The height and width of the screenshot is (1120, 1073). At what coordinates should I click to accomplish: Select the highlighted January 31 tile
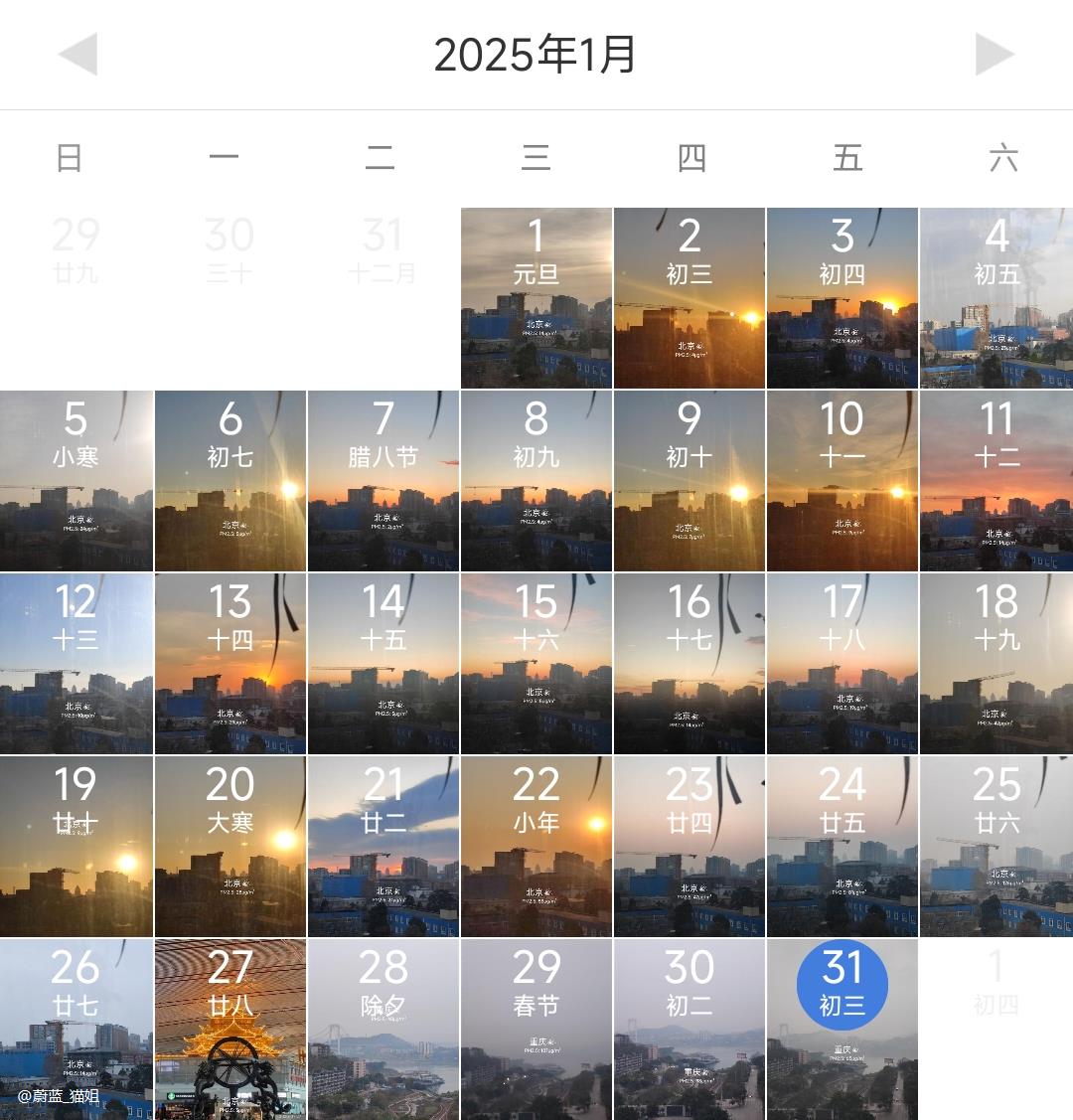843,1030
